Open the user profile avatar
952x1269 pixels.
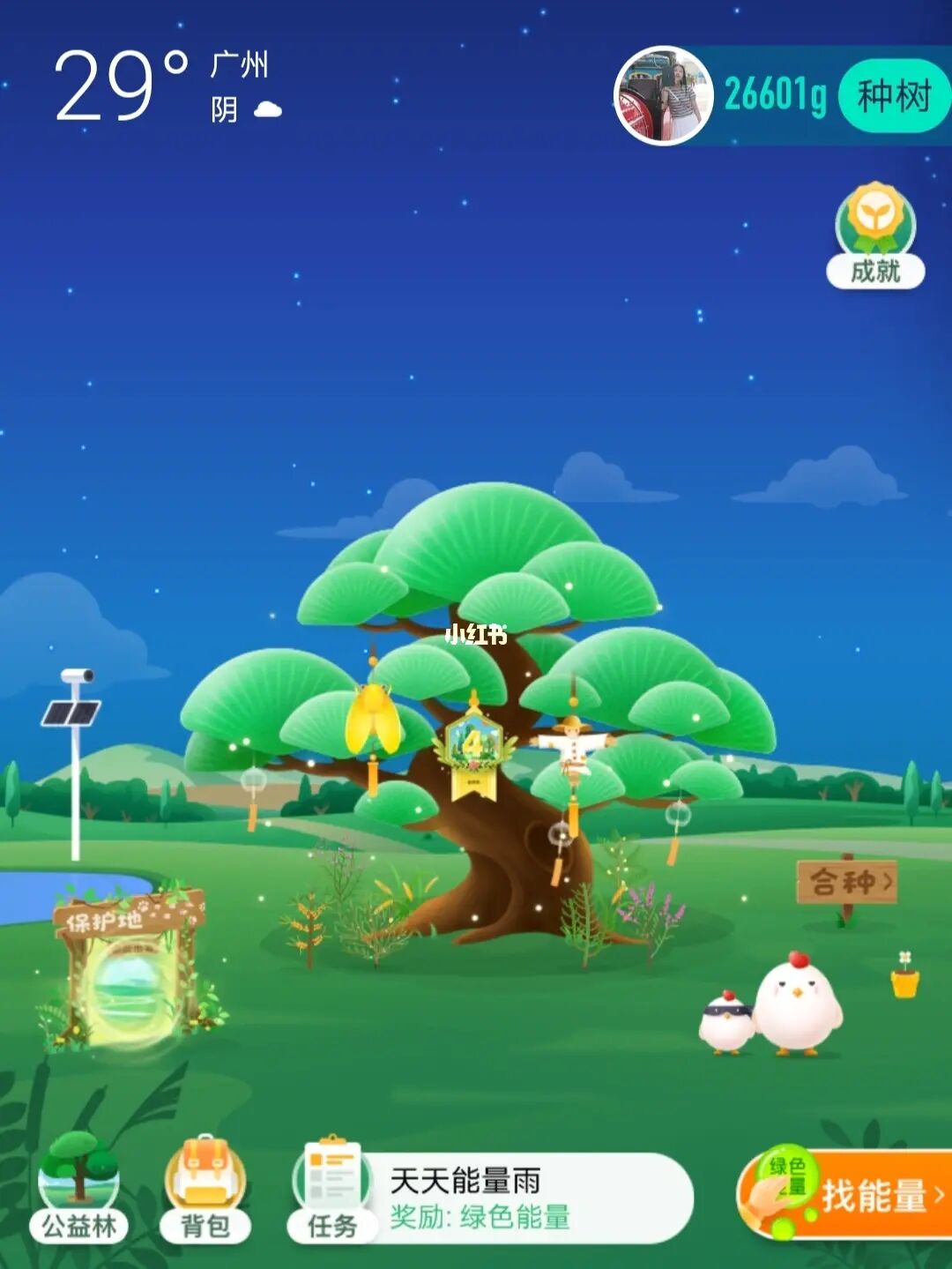pyautogui.click(x=663, y=95)
